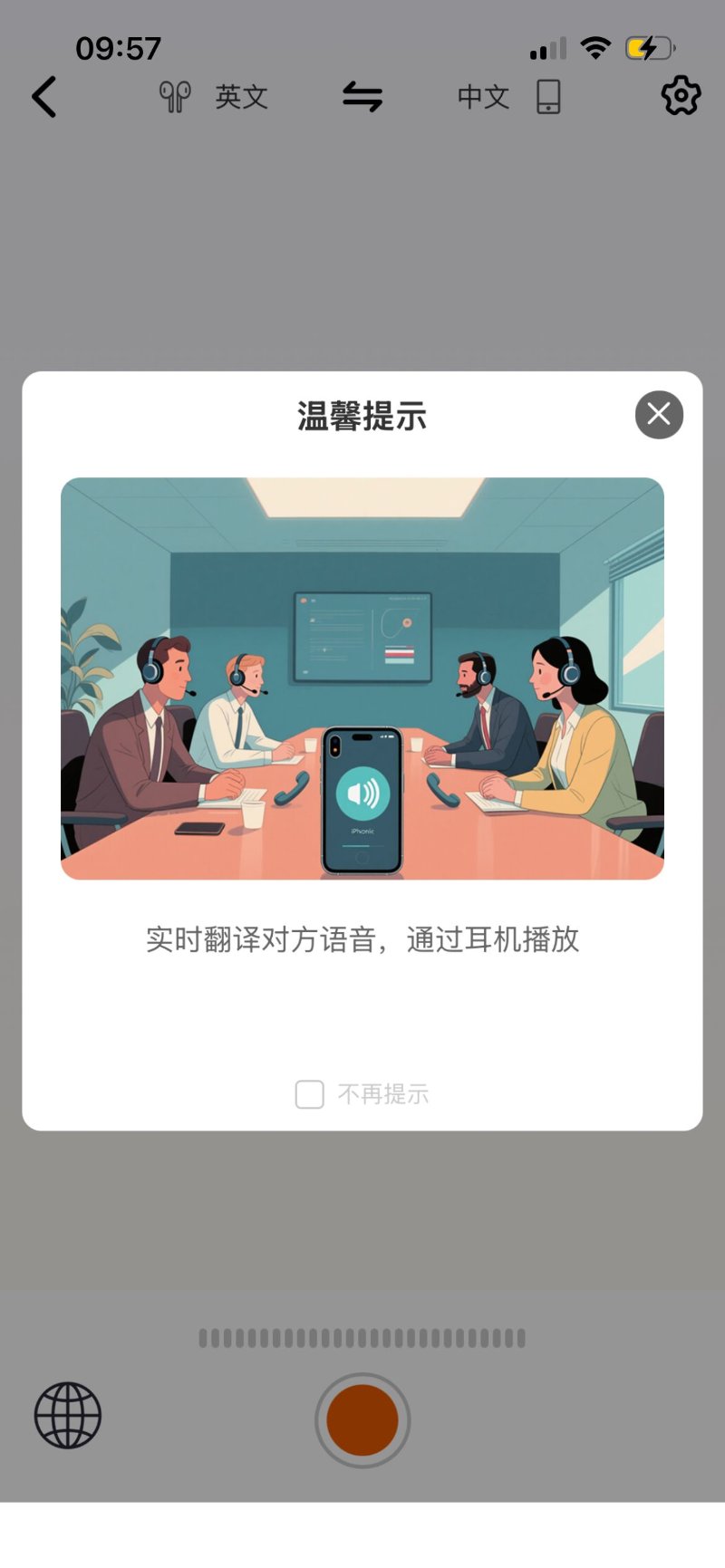
Task: Select 英文 earphone language
Action: (241, 97)
